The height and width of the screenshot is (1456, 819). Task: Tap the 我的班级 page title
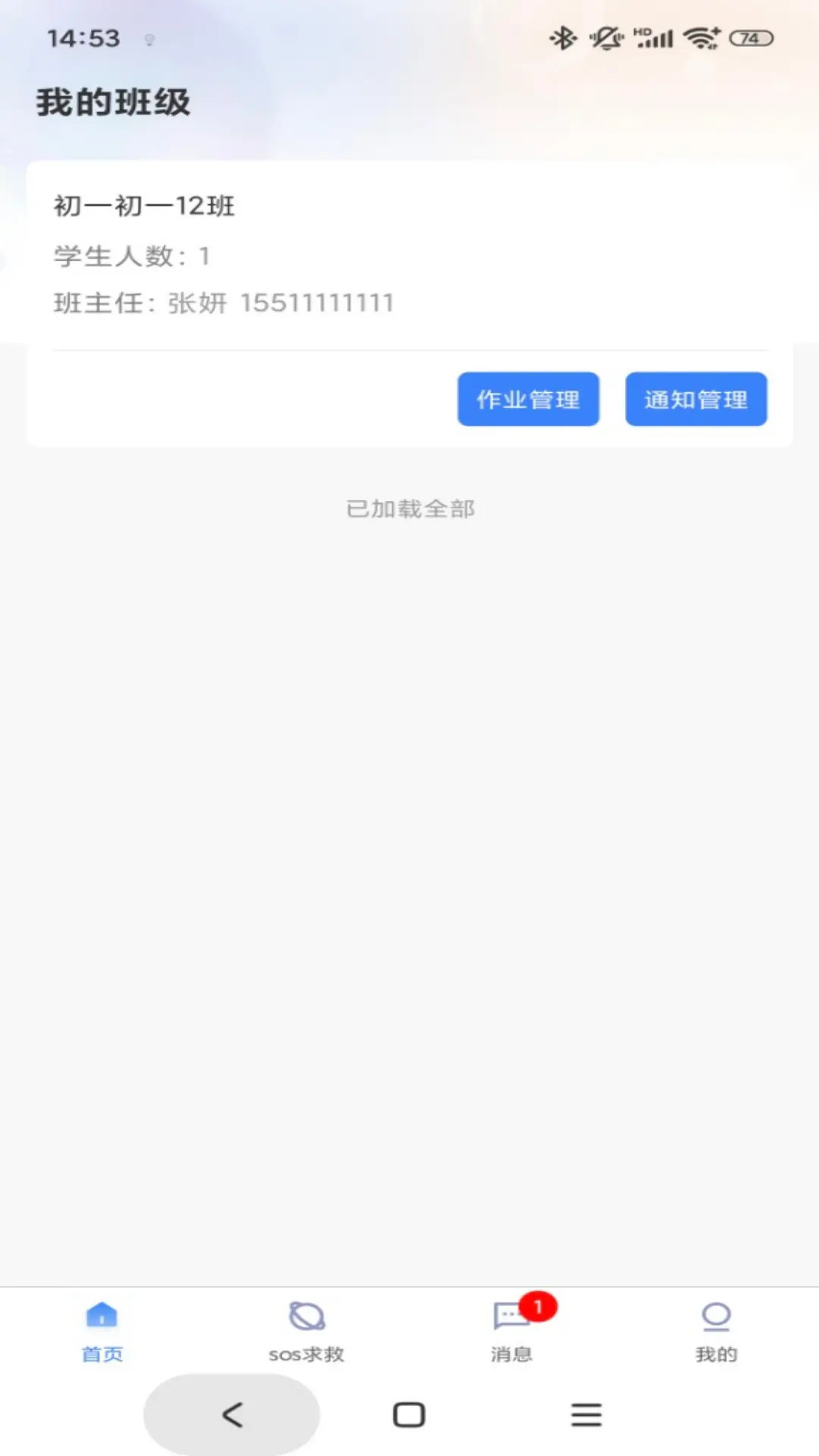pyautogui.click(x=114, y=101)
